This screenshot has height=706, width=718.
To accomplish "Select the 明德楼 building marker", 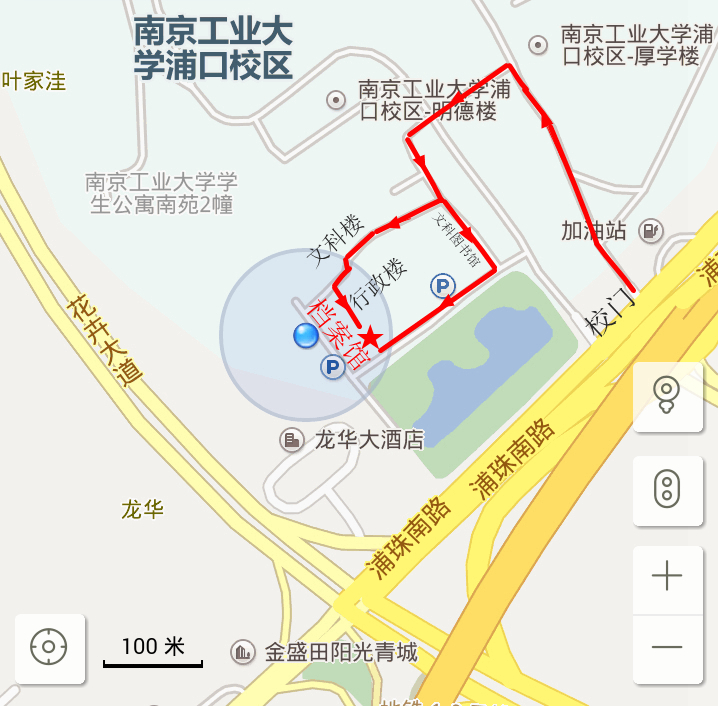I will [337, 99].
